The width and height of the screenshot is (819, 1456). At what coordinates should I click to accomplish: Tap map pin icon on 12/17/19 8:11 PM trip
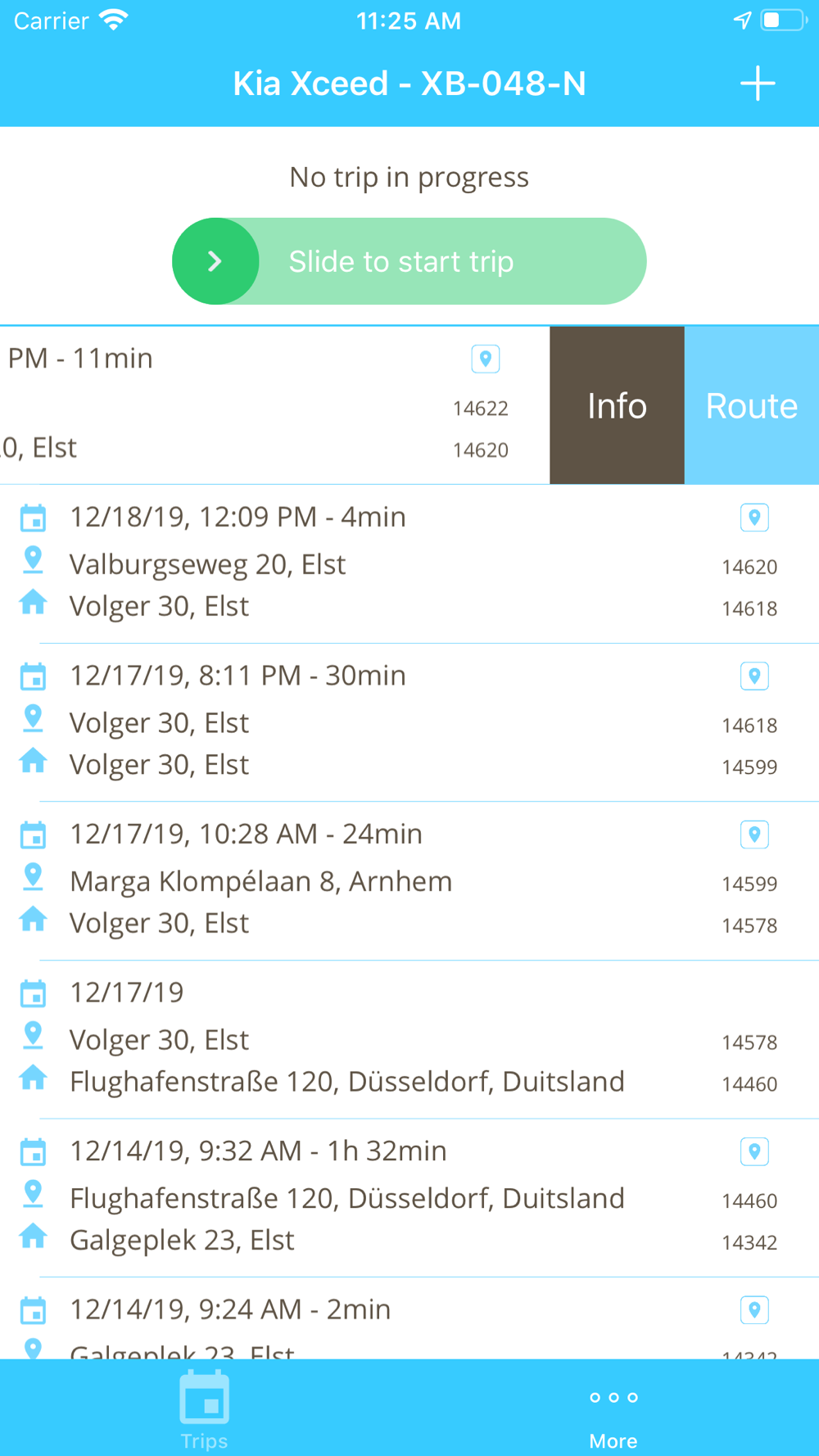(x=754, y=676)
